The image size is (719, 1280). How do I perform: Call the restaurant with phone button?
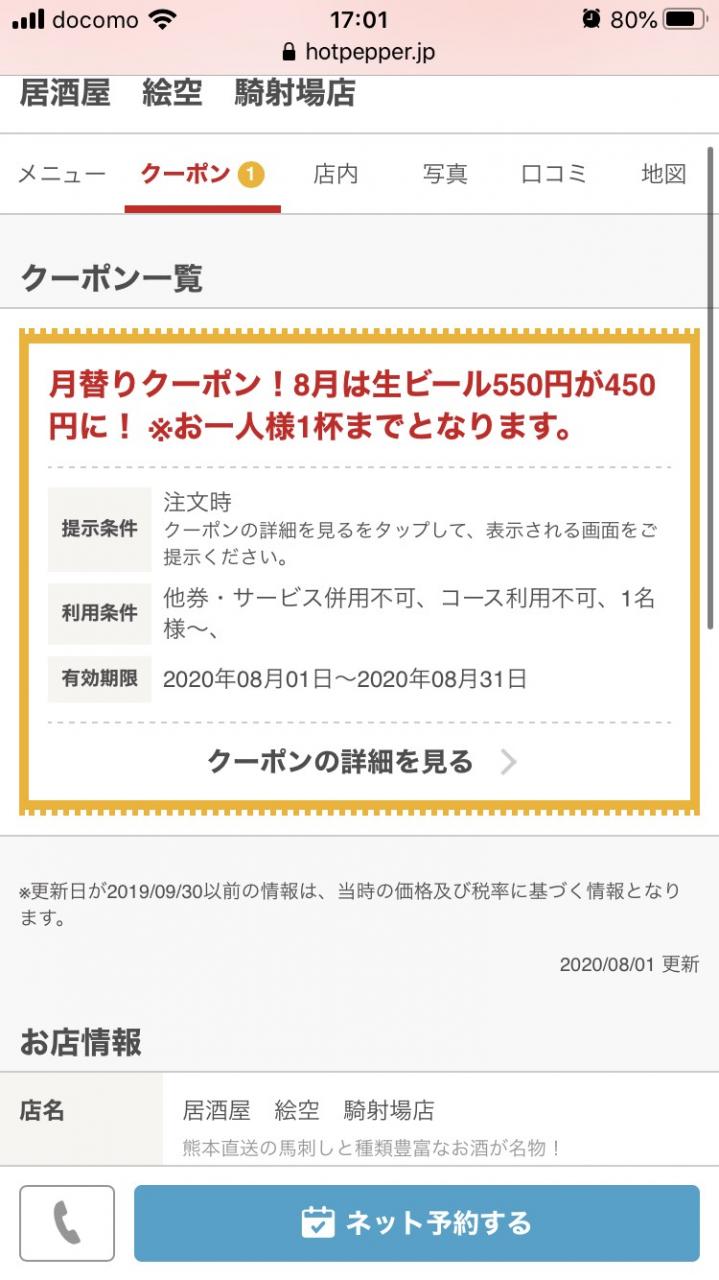(x=67, y=1223)
